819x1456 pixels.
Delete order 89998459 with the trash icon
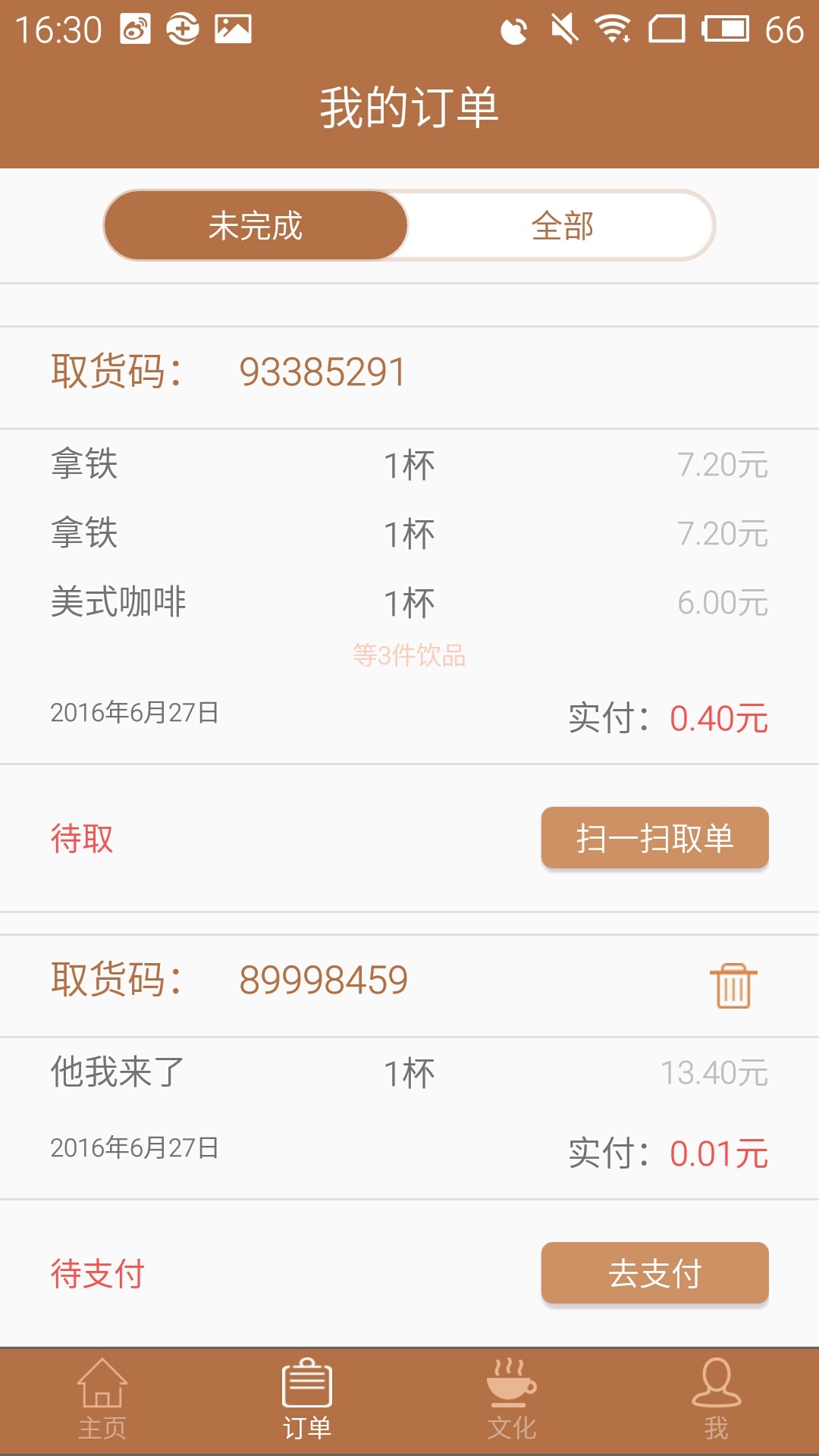(x=733, y=985)
